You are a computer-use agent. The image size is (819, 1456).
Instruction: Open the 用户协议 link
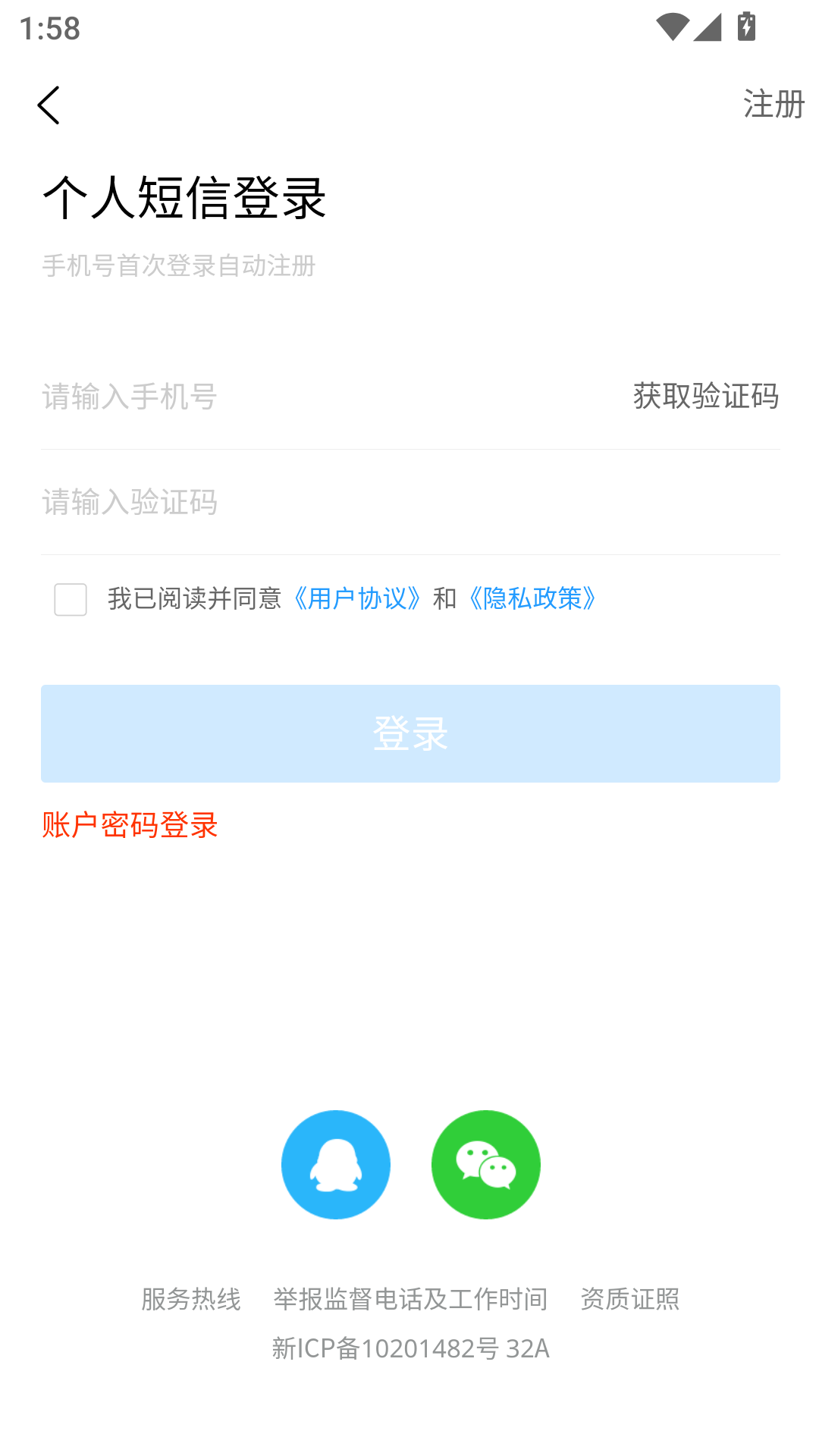point(357,599)
